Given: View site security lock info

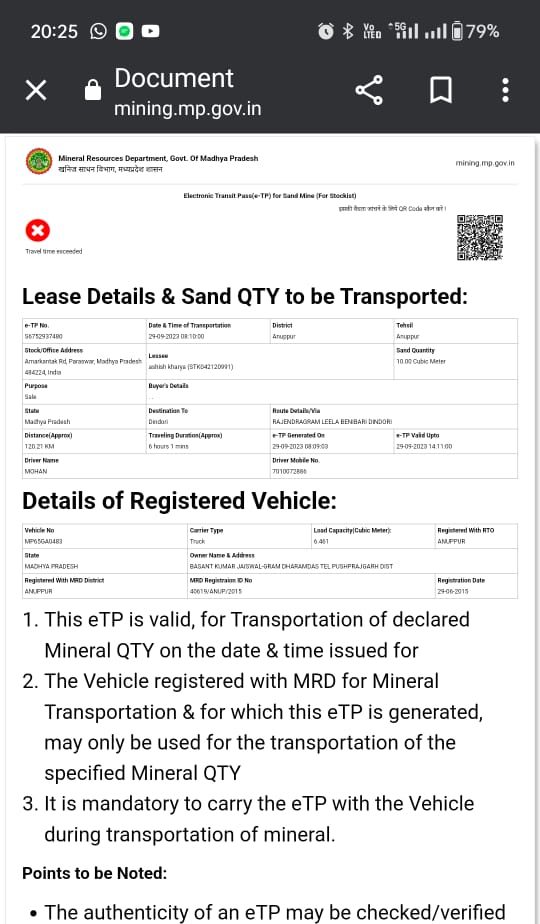Looking at the screenshot, I should click(93, 90).
